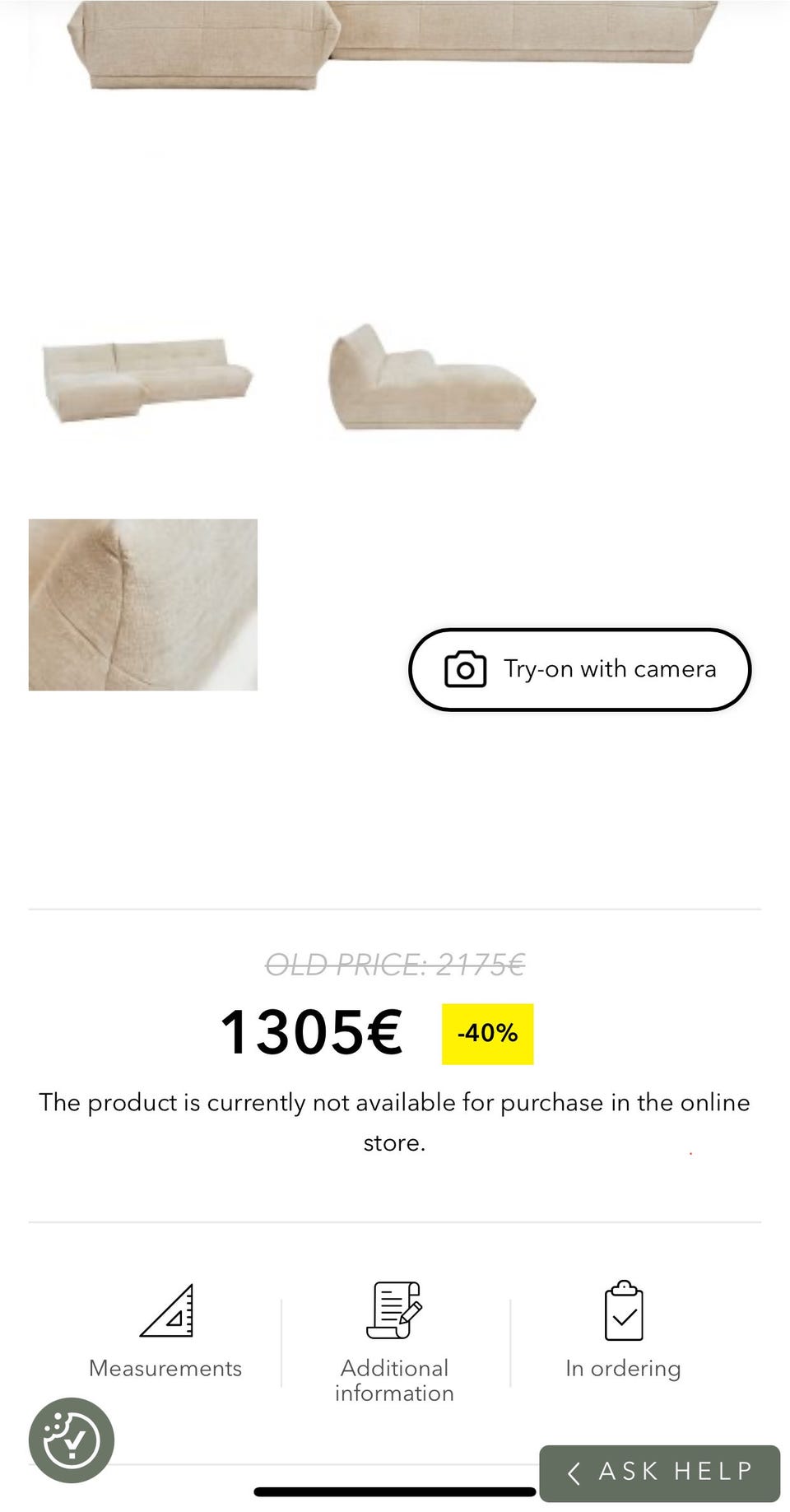Open the fabric close-up thumbnail
The width and height of the screenshot is (790, 1512).
(x=144, y=605)
